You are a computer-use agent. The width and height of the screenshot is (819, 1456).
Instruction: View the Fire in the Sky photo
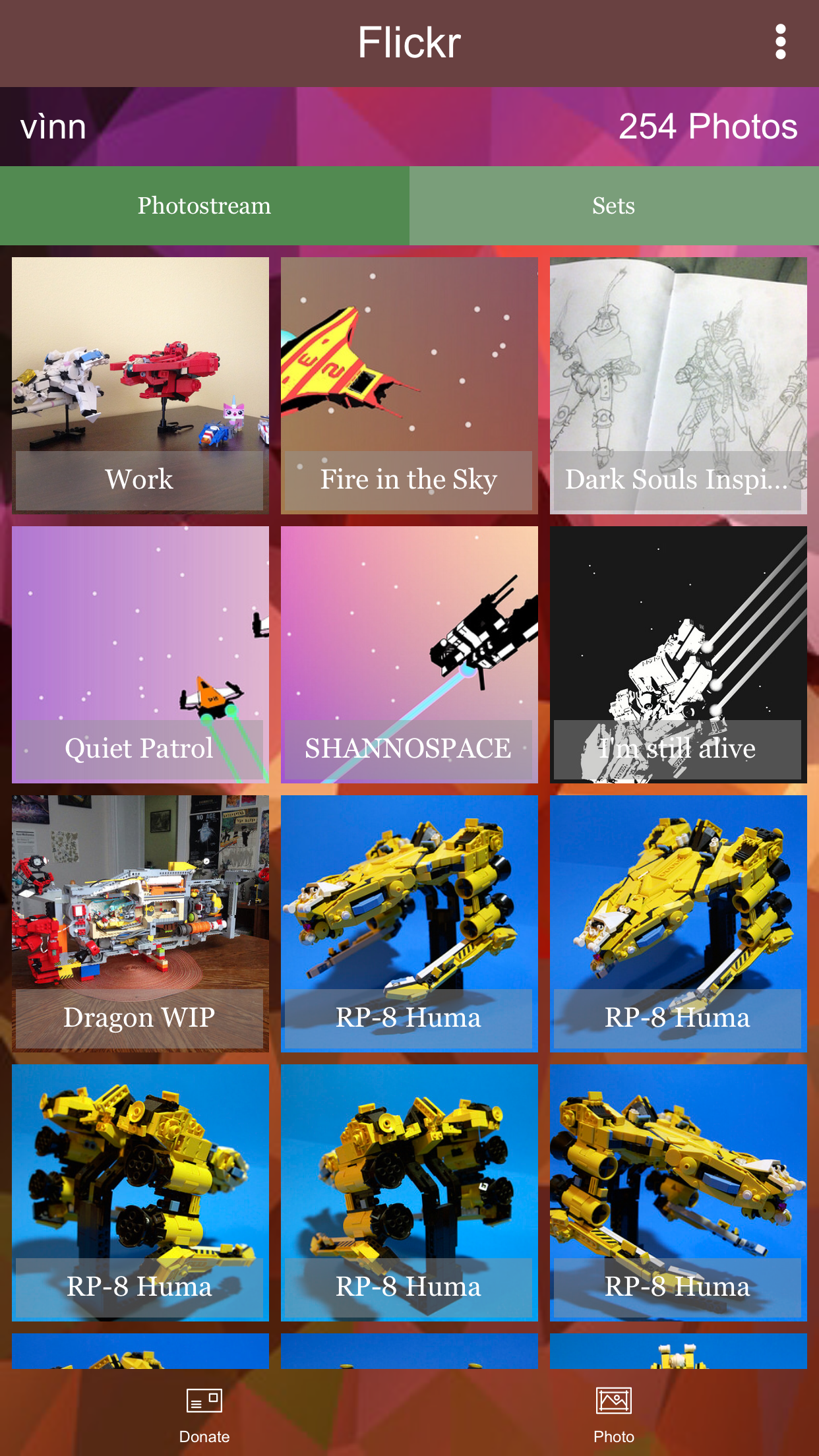409,385
